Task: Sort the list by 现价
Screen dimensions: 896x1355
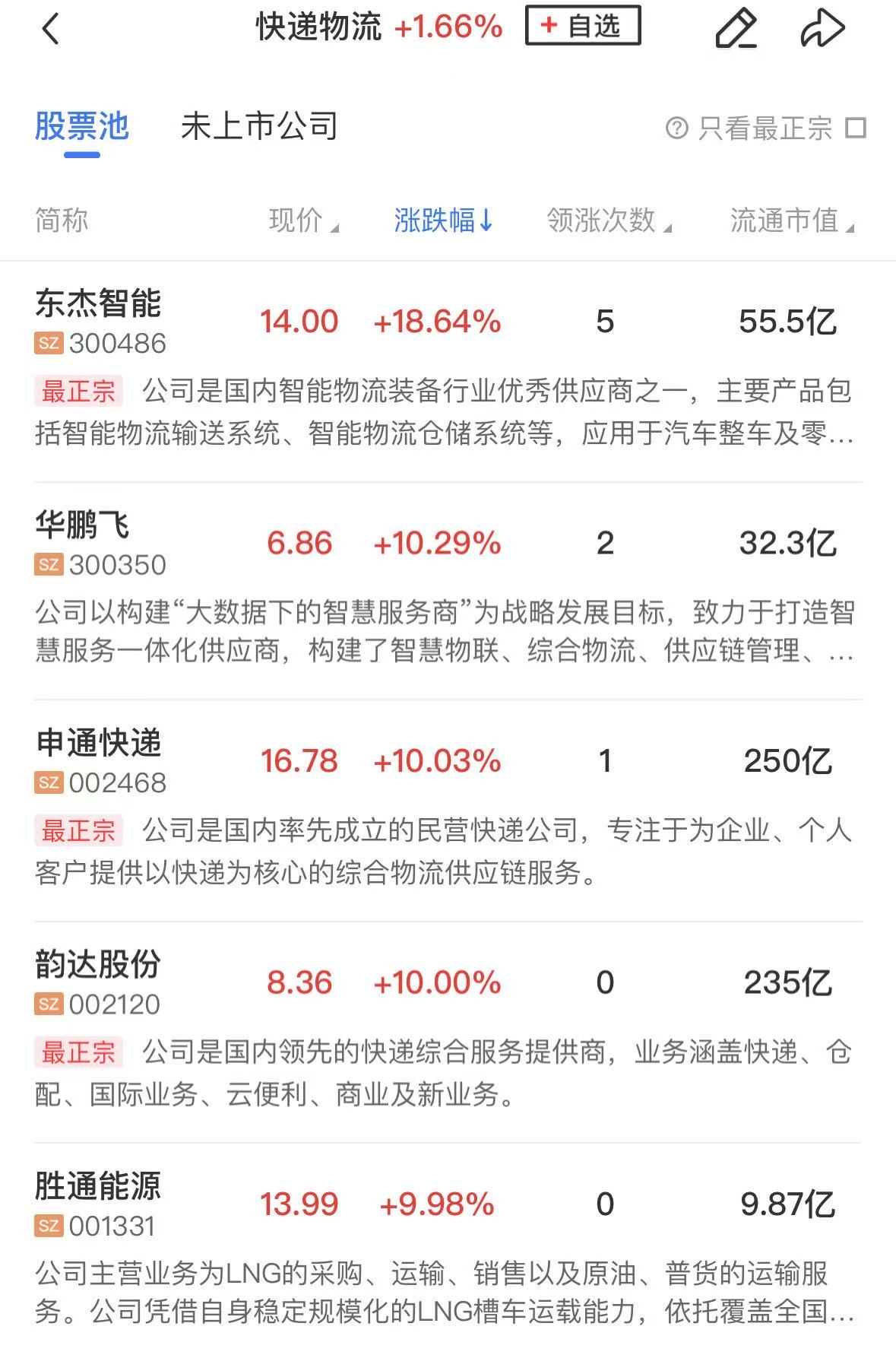Action: click(303, 221)
